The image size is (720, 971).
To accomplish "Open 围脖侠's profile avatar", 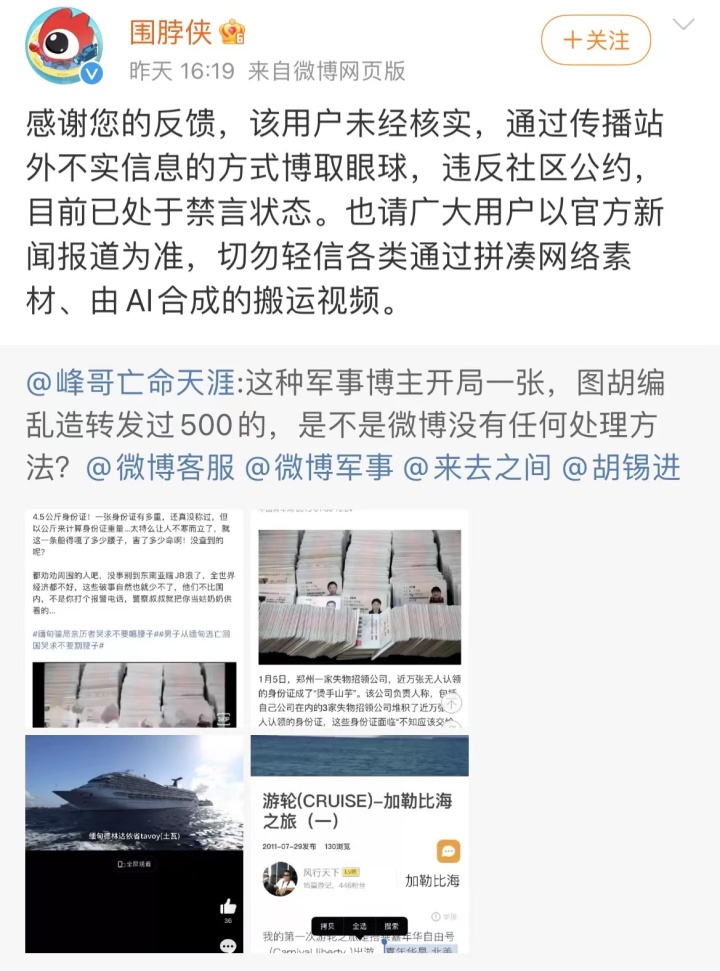I will [x=64, y=46].
